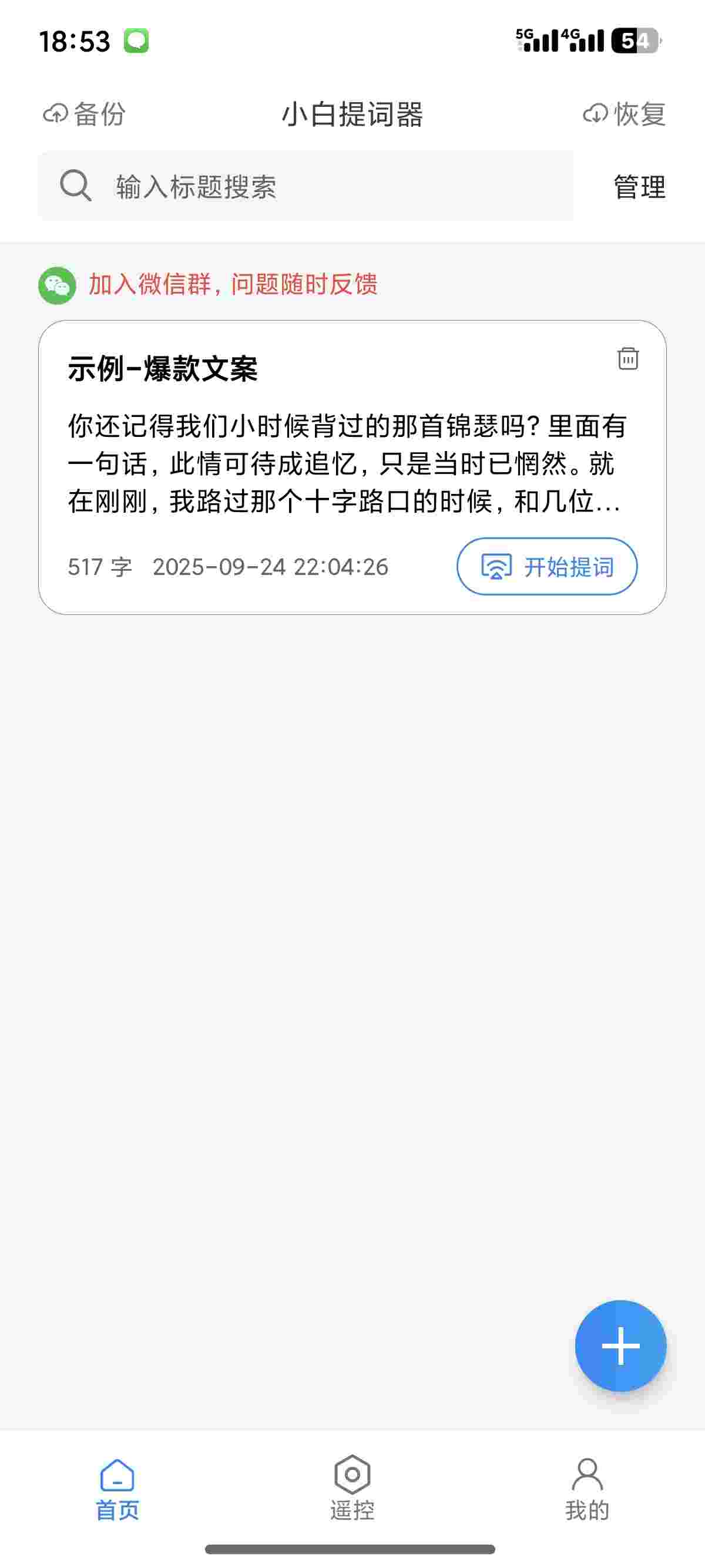Switch to the 遥控 tab
The image size is (705, 1568).
tap(352, 1488)
